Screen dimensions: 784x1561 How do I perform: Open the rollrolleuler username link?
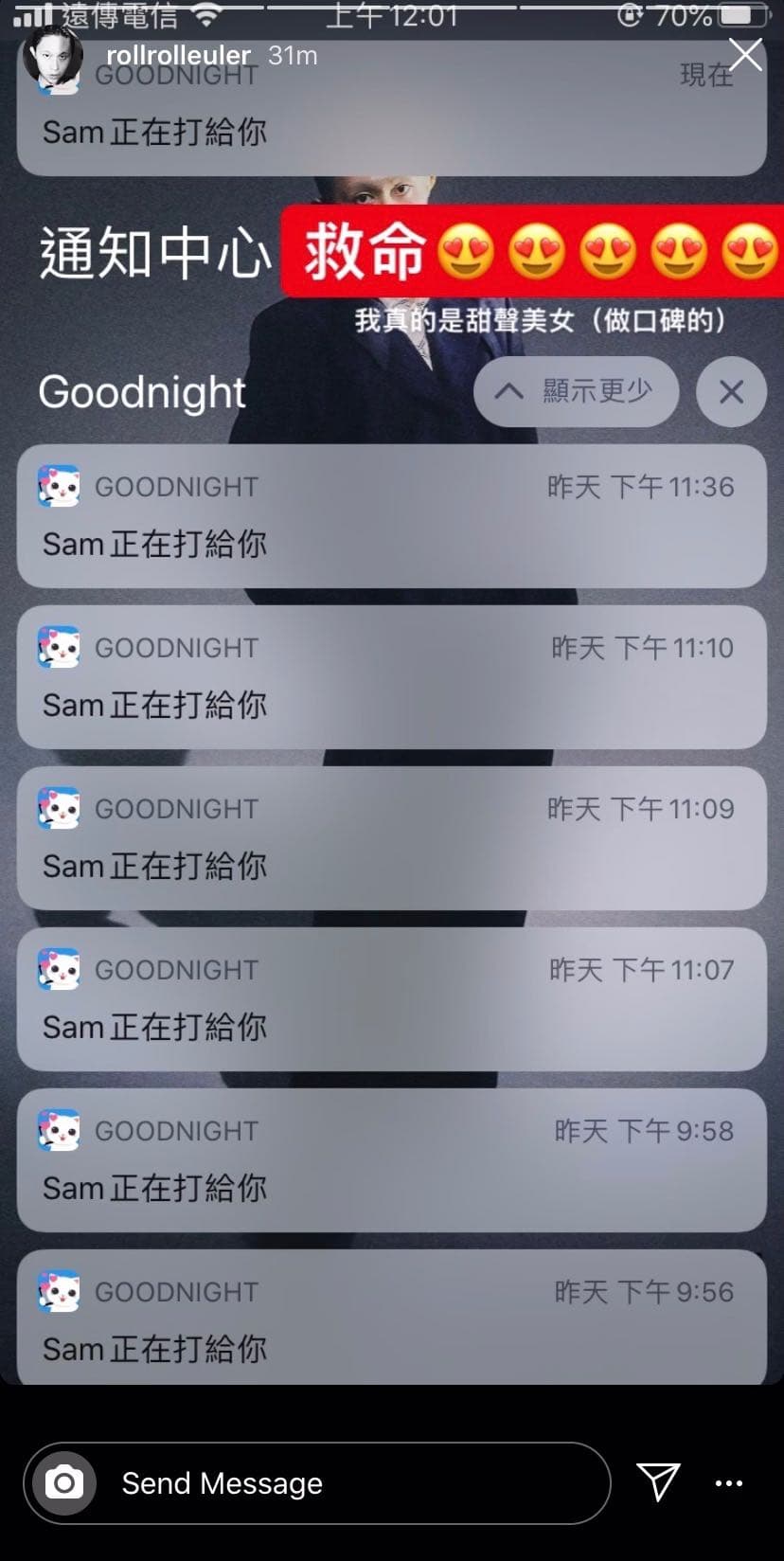178,56
